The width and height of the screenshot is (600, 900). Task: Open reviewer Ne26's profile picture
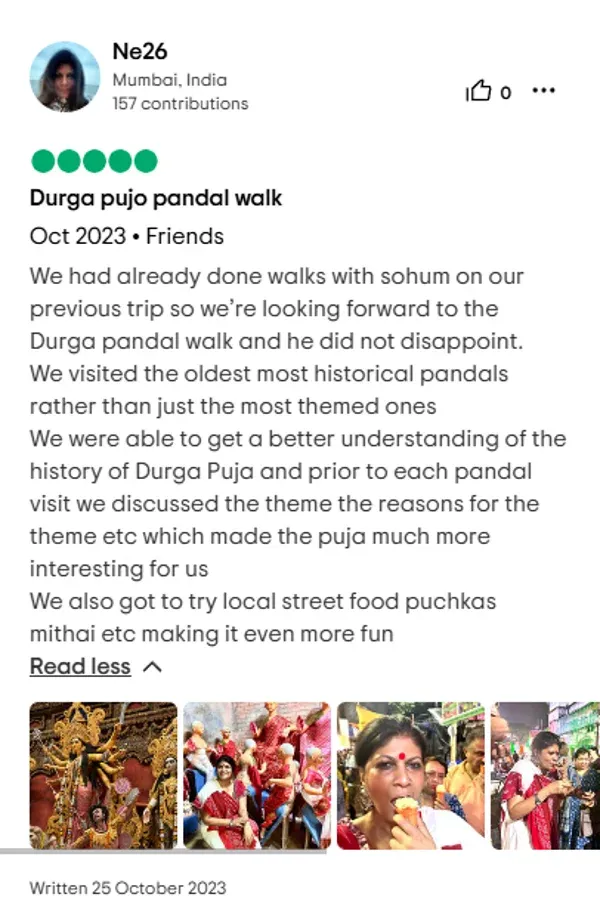click(x=65, y=76)
